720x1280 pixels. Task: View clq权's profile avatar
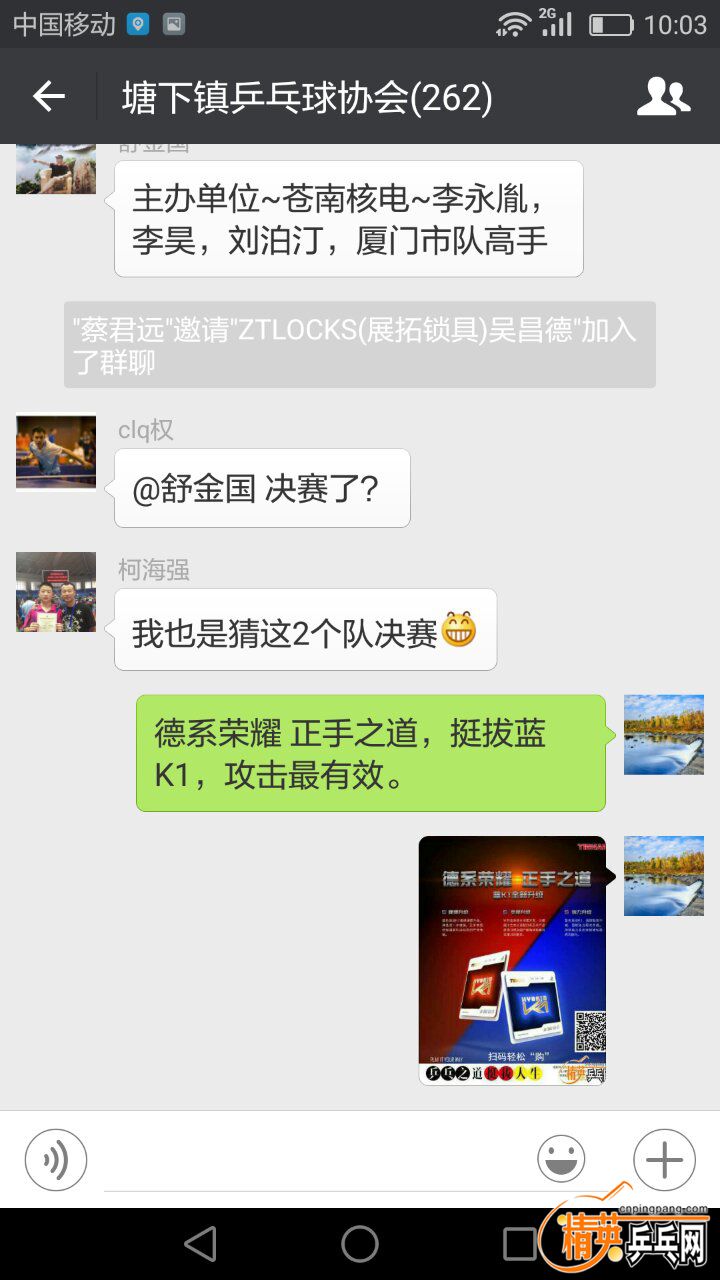pos(56,453)
